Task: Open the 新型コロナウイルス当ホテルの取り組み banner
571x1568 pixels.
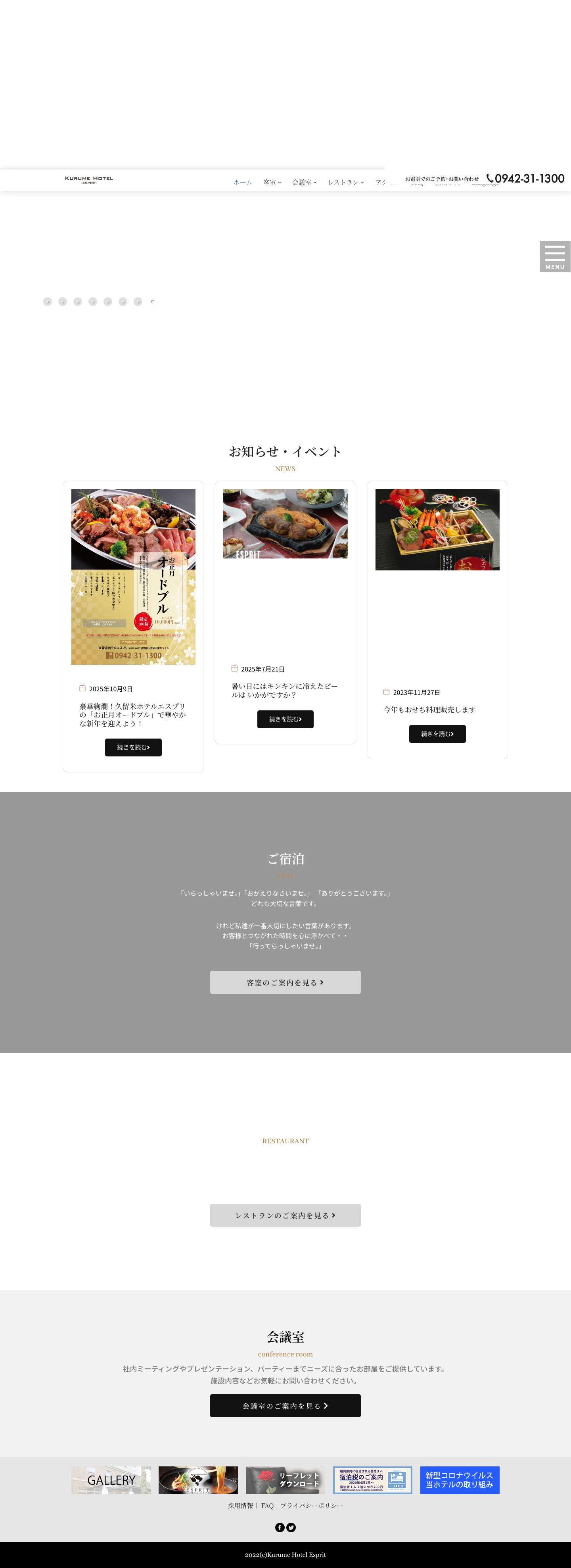Action: click(x=459, y=1480)
